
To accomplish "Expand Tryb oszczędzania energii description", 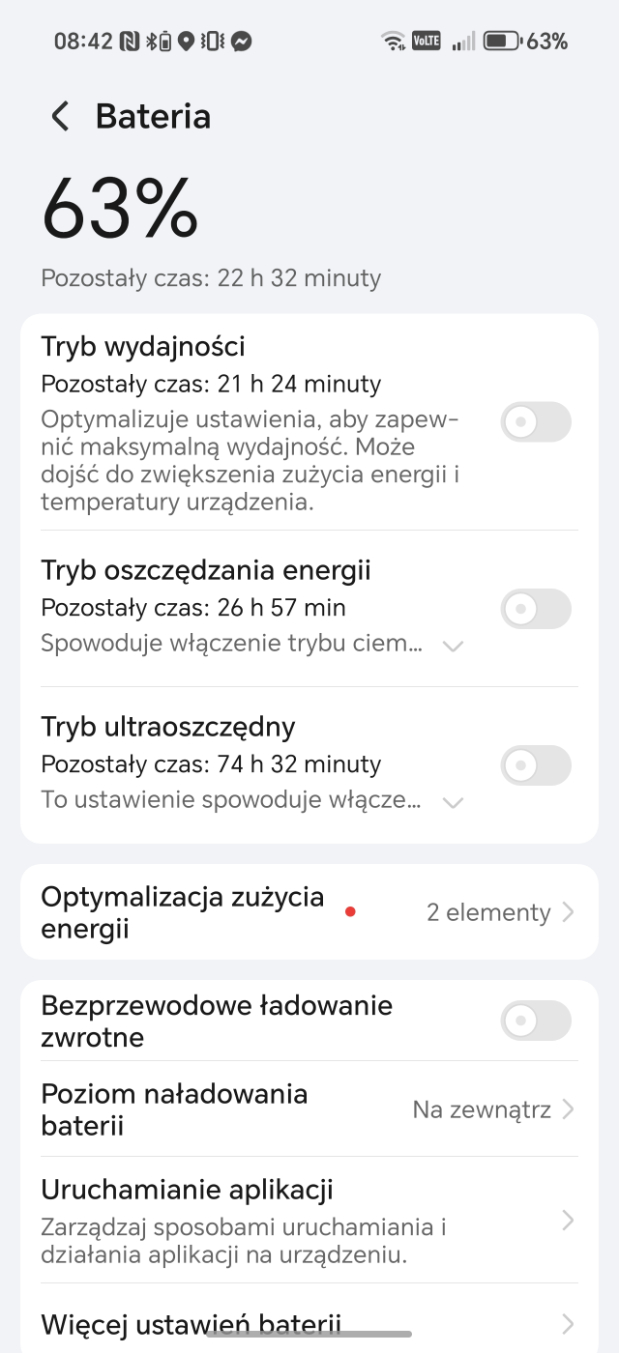I will click(x=453, y=646).
